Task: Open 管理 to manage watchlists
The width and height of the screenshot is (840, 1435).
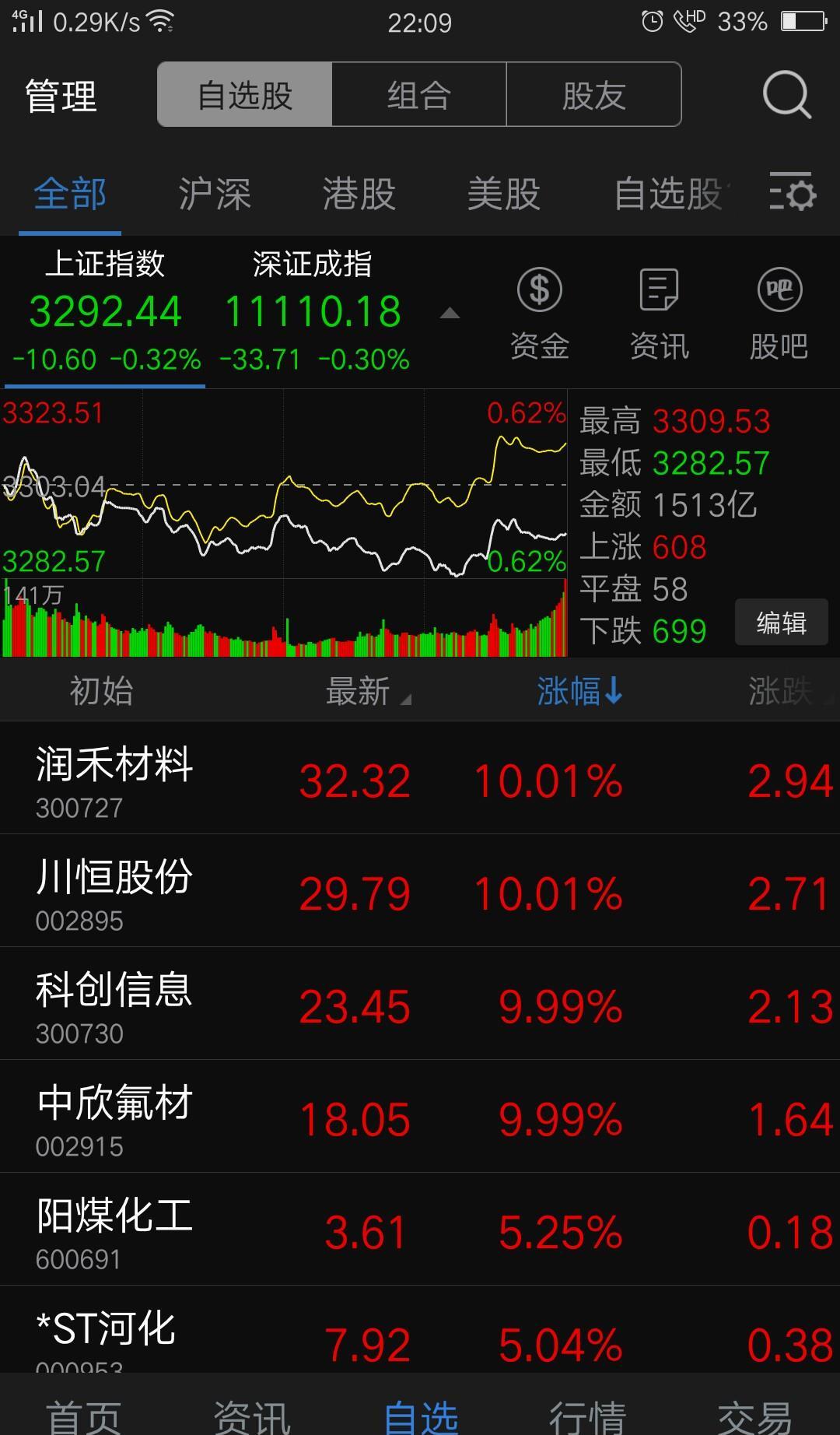Action: pyautogui.click(x=61, y=95)
